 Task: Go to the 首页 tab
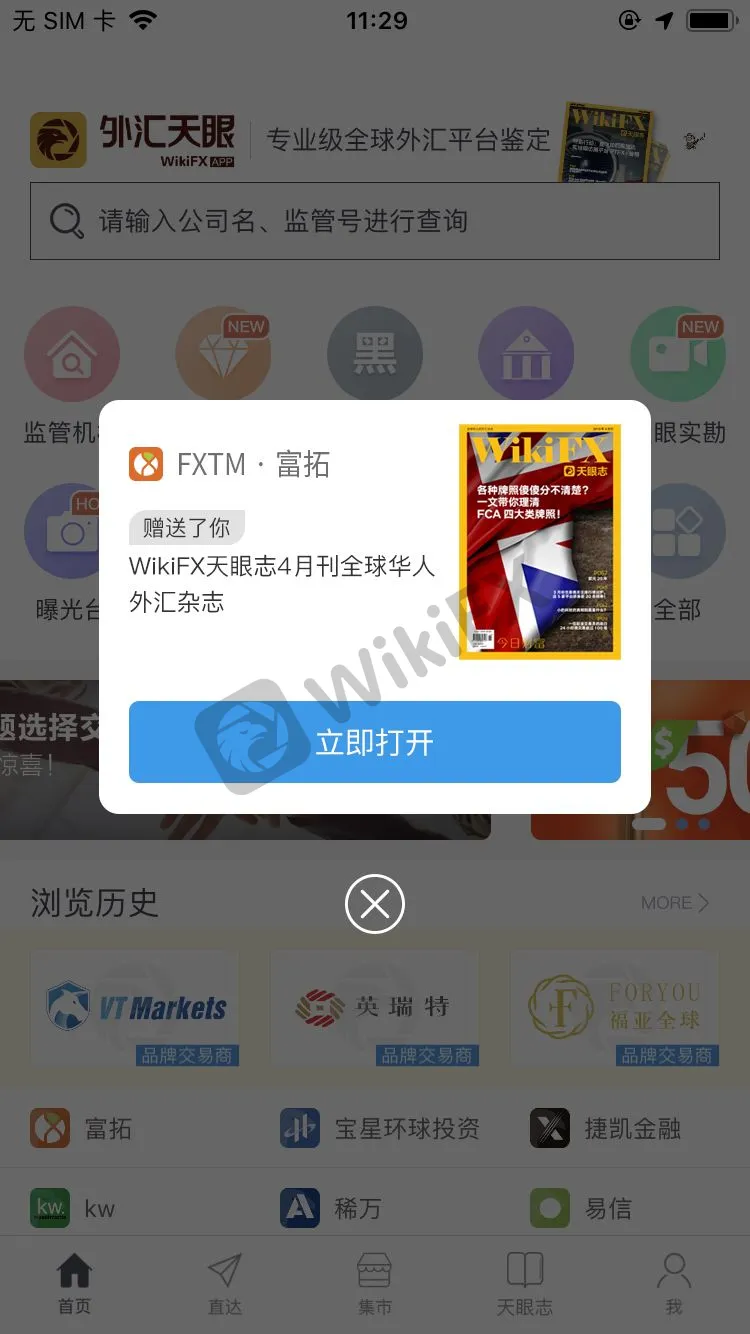click(74, 1285)
